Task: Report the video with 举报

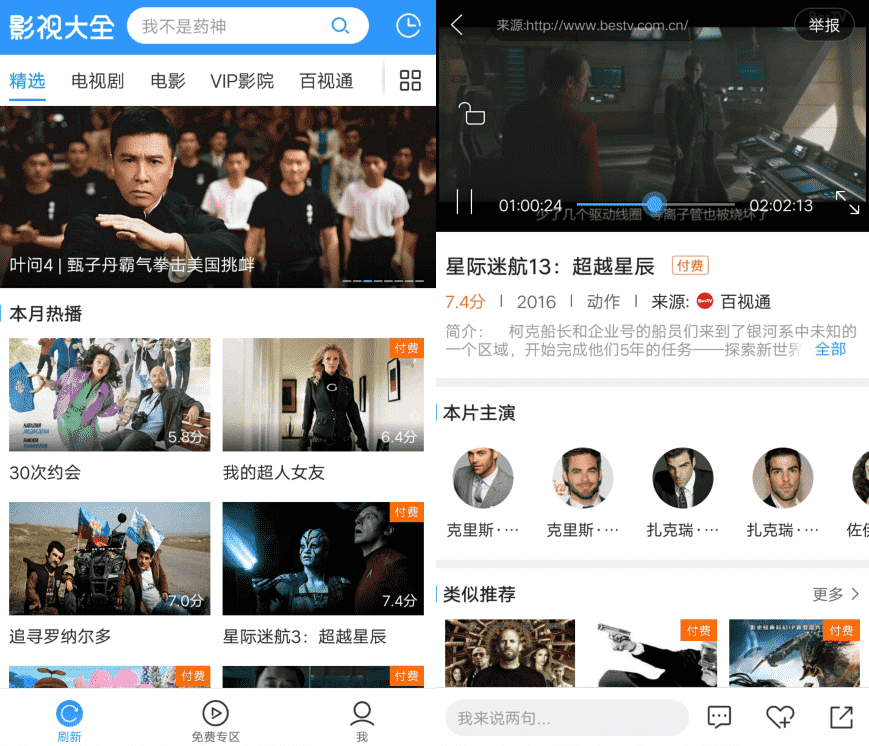Action: [x=824, y=25]
